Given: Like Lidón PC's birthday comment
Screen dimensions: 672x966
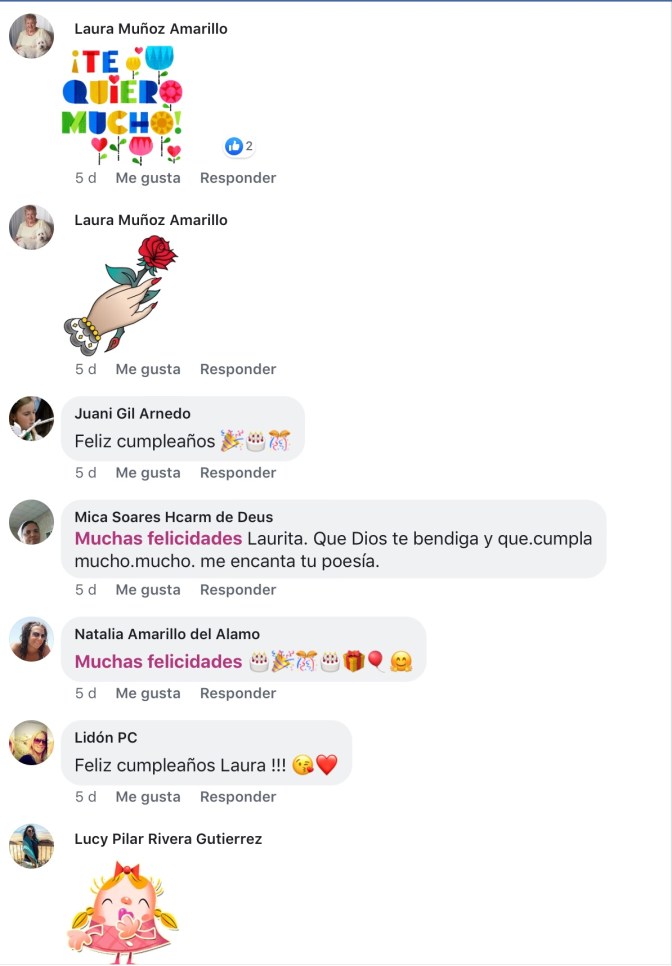Looking at the screenshot, I should 148,797.
